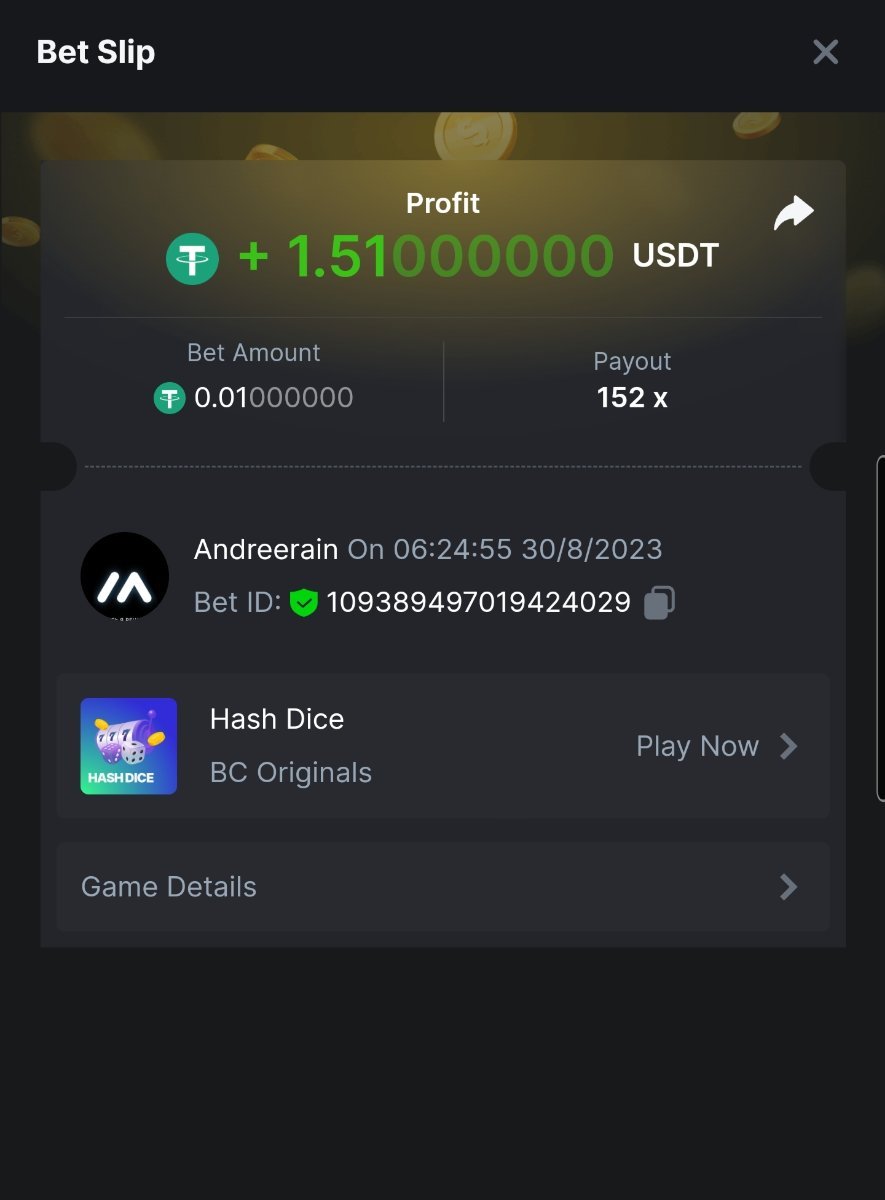Expand the Game Details row
The image size is (885, 1200).
443,887
